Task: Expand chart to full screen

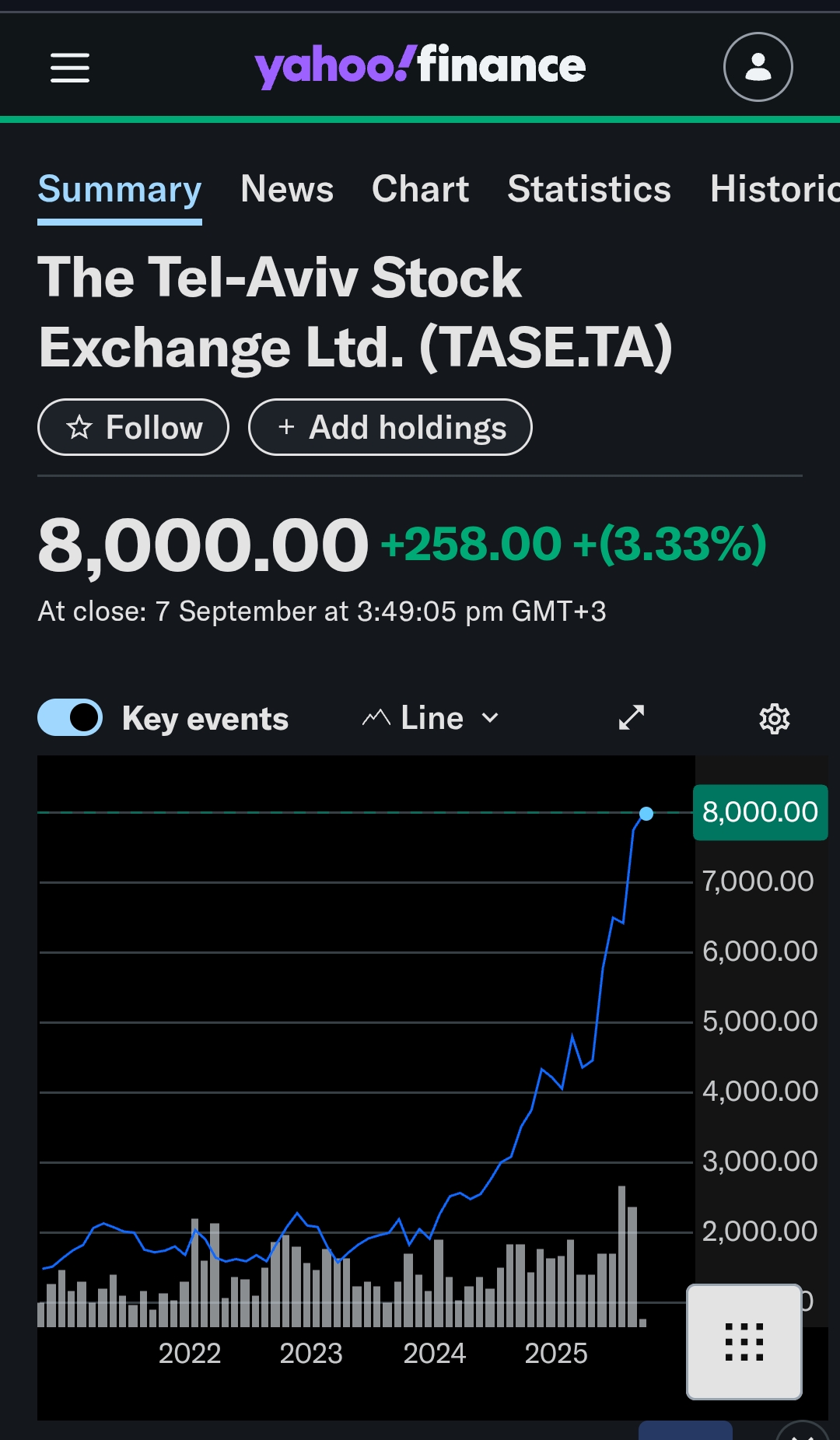Action: point(632,717)
